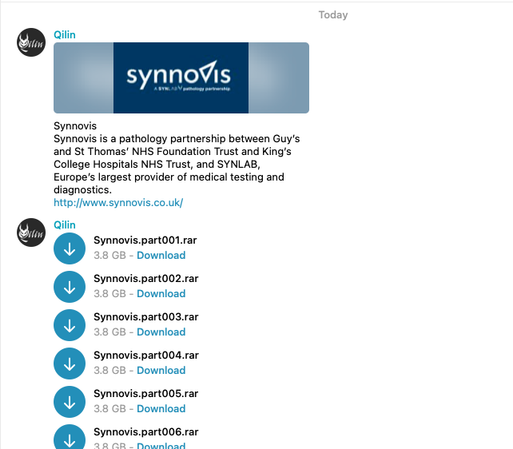Tap the download arrow for Synnovis.part003.rar
This screenshot has height=449, width=513.
point(70,325)
